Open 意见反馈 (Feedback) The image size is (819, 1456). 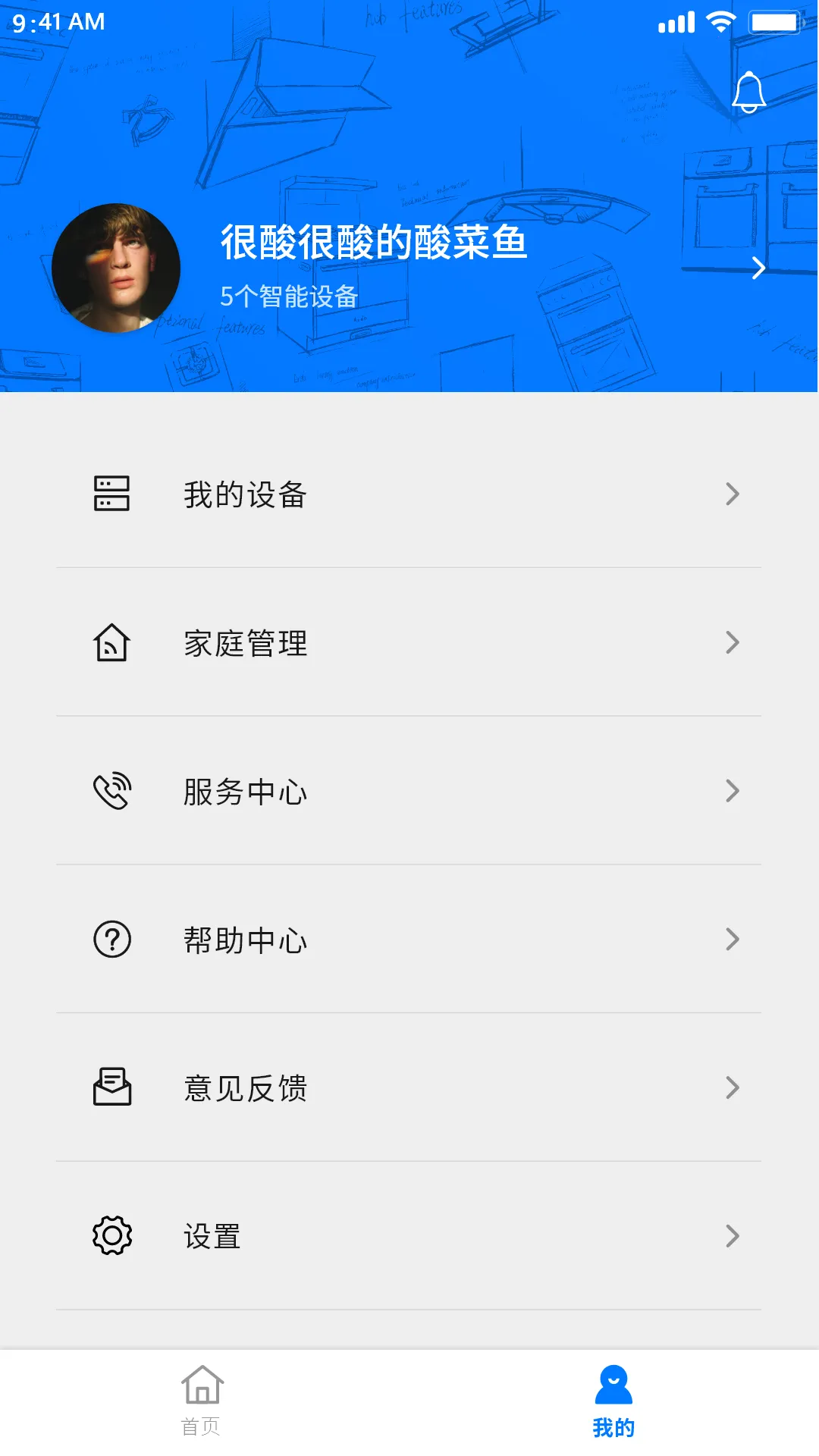[408, 1089]
